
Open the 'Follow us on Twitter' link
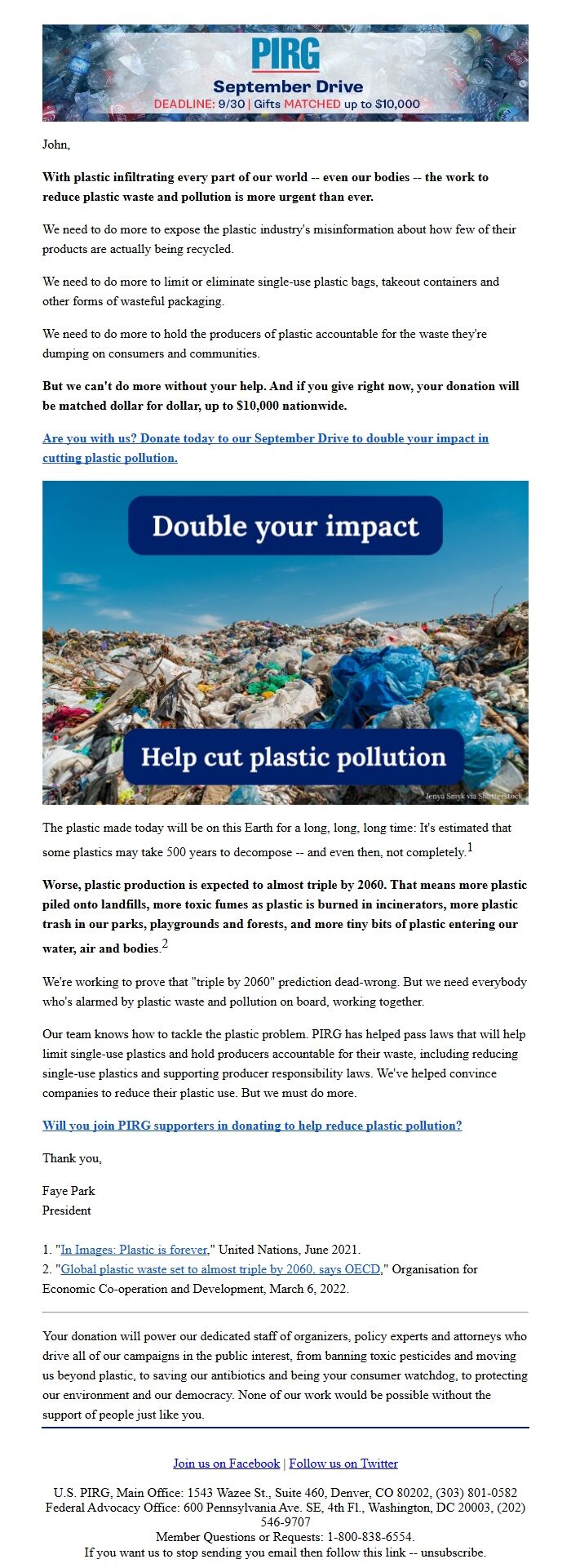click(x=343, y=1464)
